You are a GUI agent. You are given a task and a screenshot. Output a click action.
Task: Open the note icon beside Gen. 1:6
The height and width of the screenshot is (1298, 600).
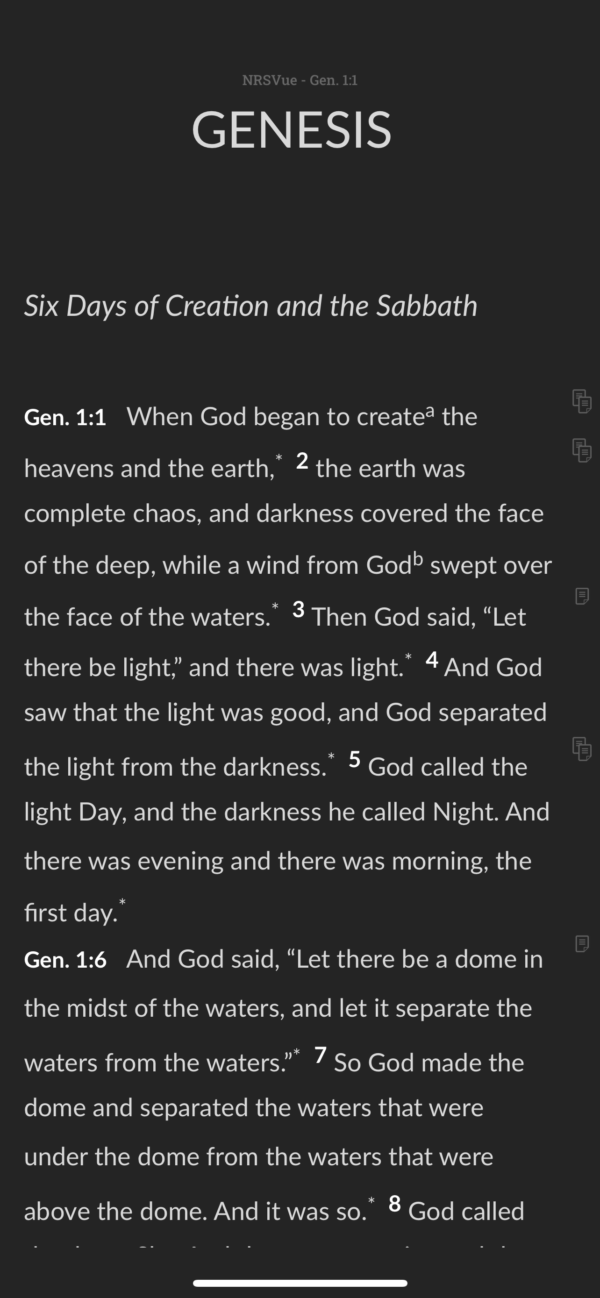click(582, 943)
